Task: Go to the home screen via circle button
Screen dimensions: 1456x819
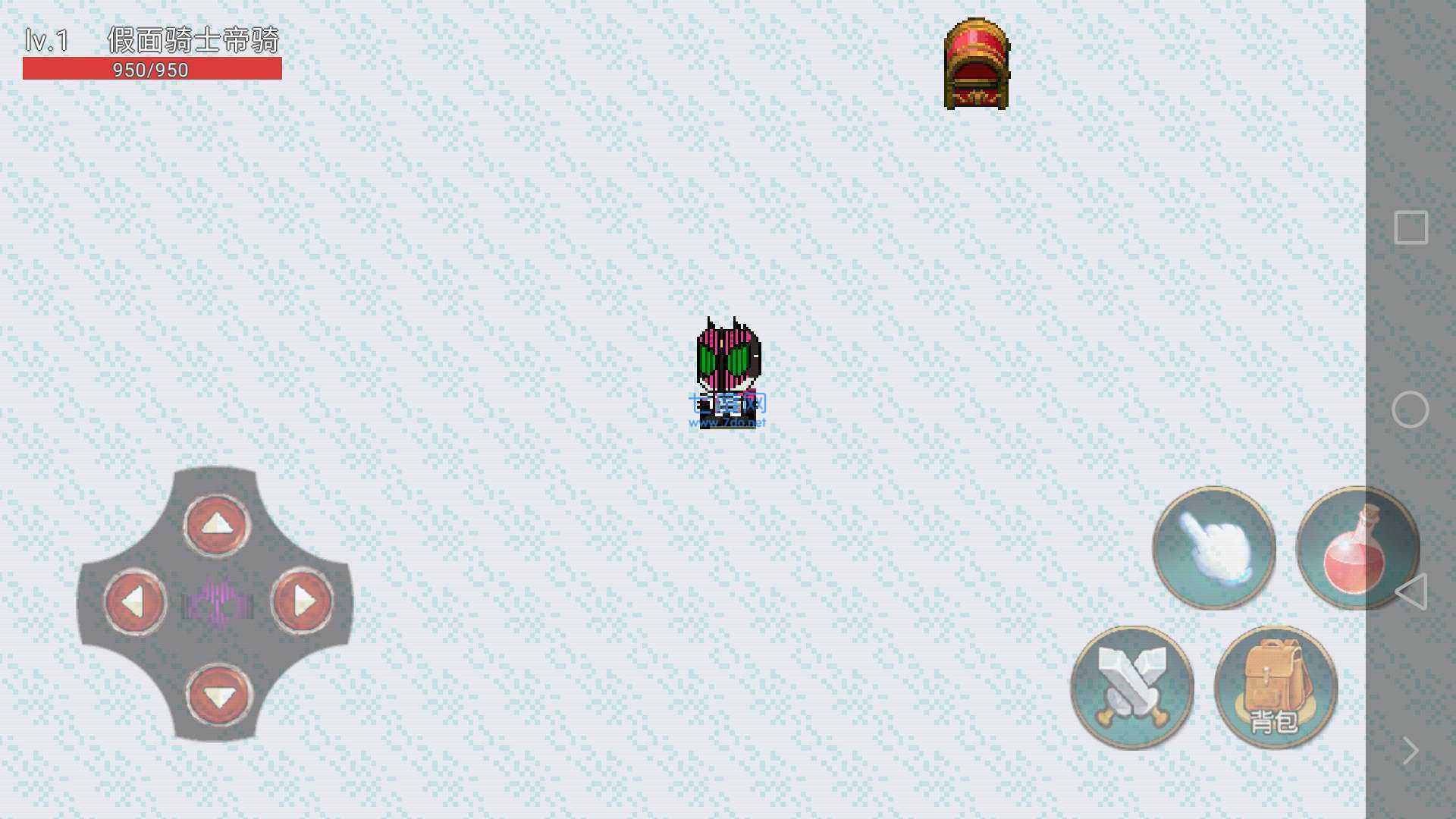Action: [x=1410, y=410]
